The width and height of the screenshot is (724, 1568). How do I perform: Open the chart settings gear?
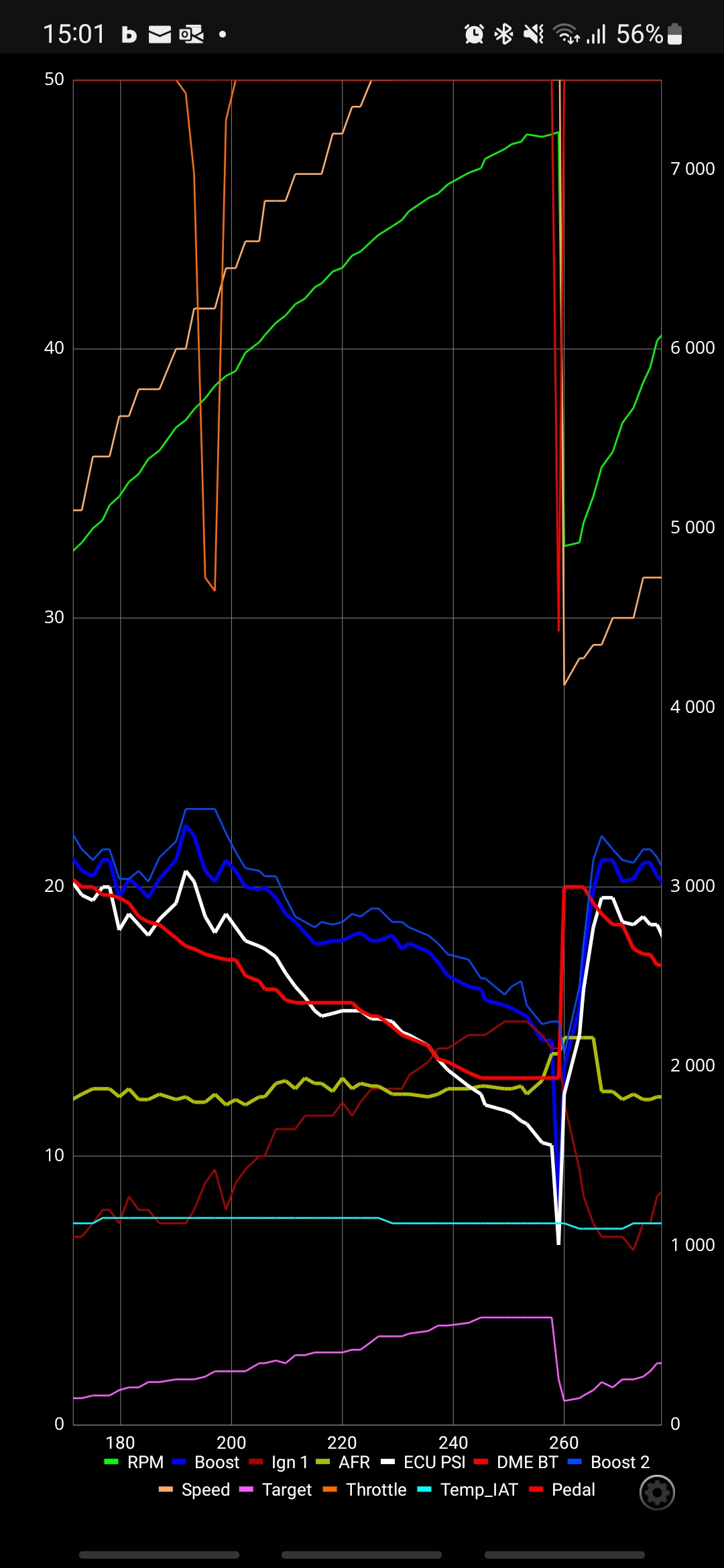[x=657, y=1492]
